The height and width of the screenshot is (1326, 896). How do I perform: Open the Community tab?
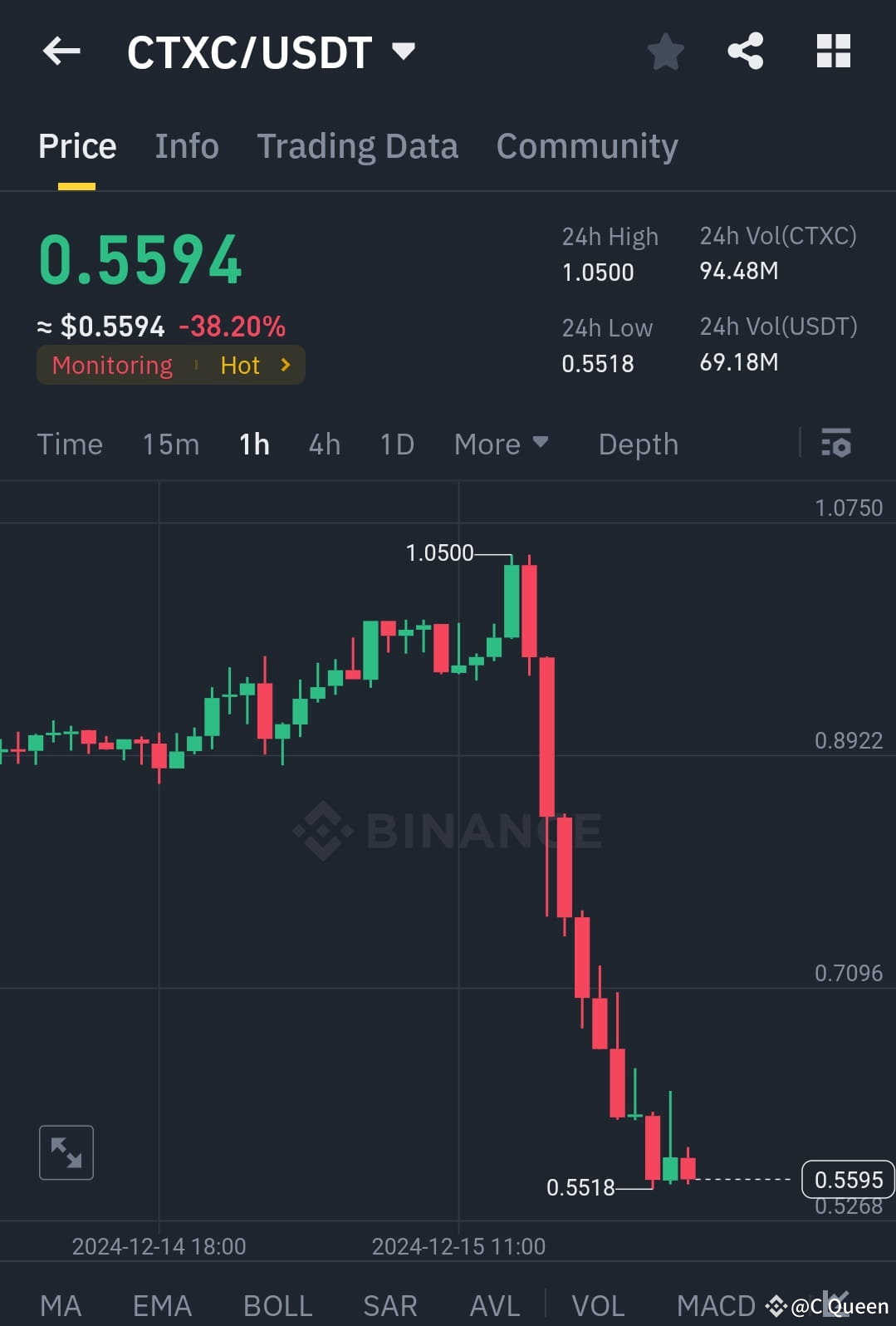click(586, 146)
